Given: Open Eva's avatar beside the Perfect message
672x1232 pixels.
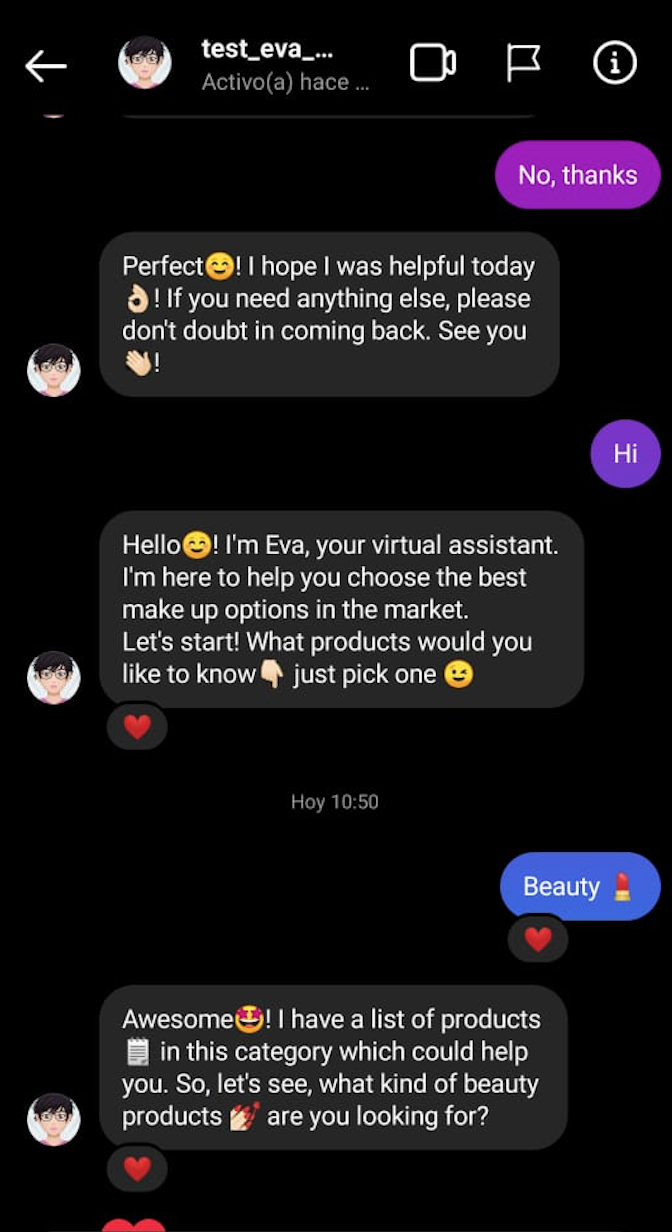Looking at the screenshot, I should [x=53, y=370].
